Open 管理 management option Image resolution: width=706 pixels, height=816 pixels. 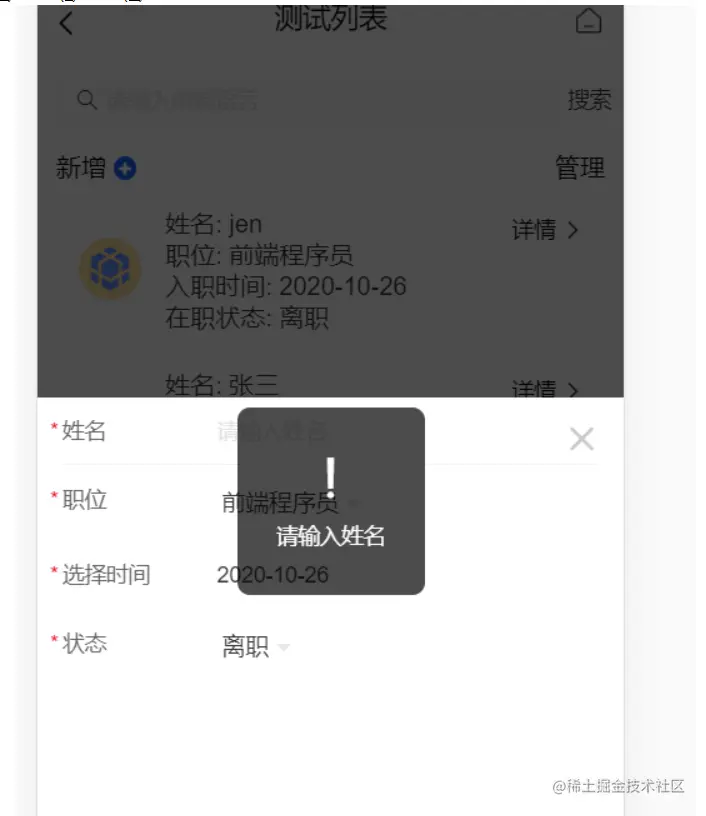580,168
